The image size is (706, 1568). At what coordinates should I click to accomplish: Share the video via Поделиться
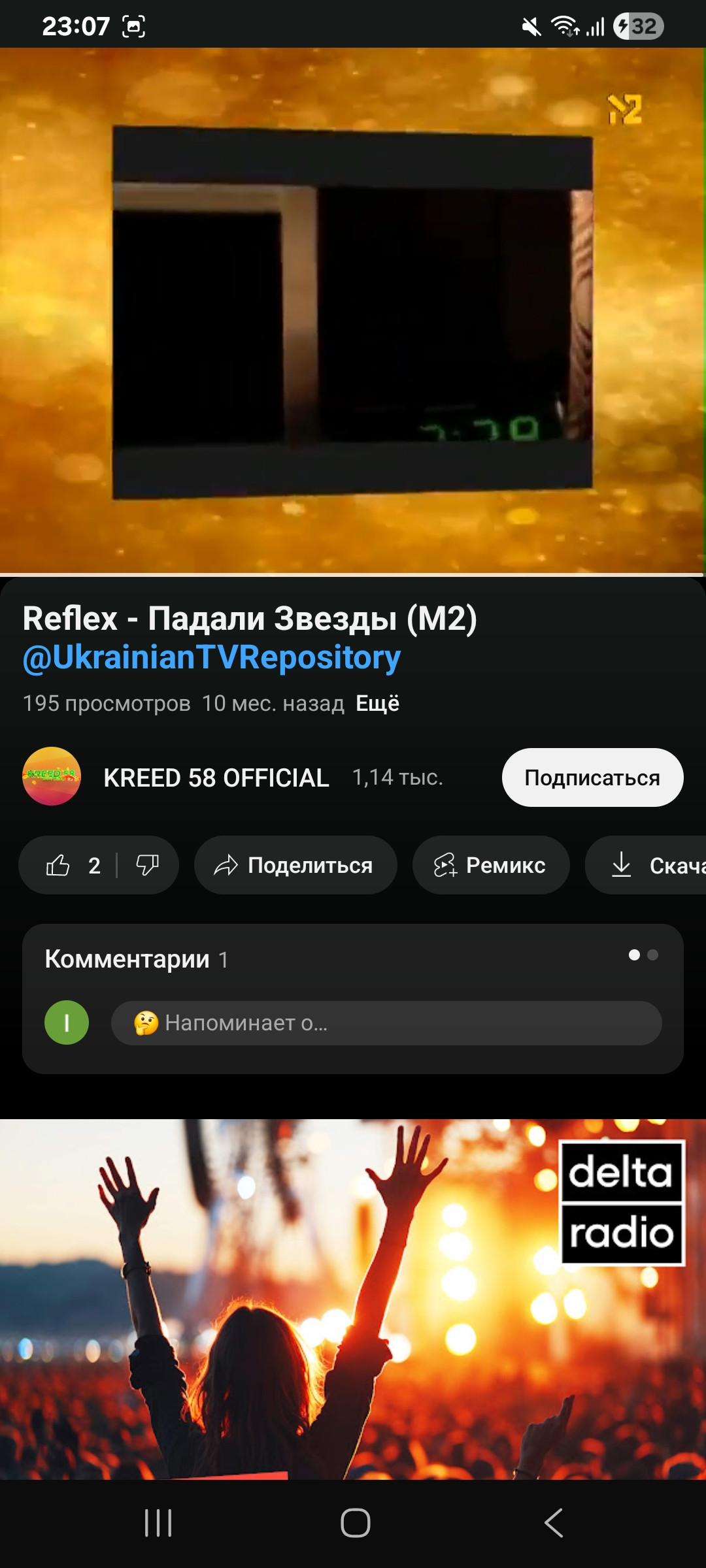coord(295,865)
